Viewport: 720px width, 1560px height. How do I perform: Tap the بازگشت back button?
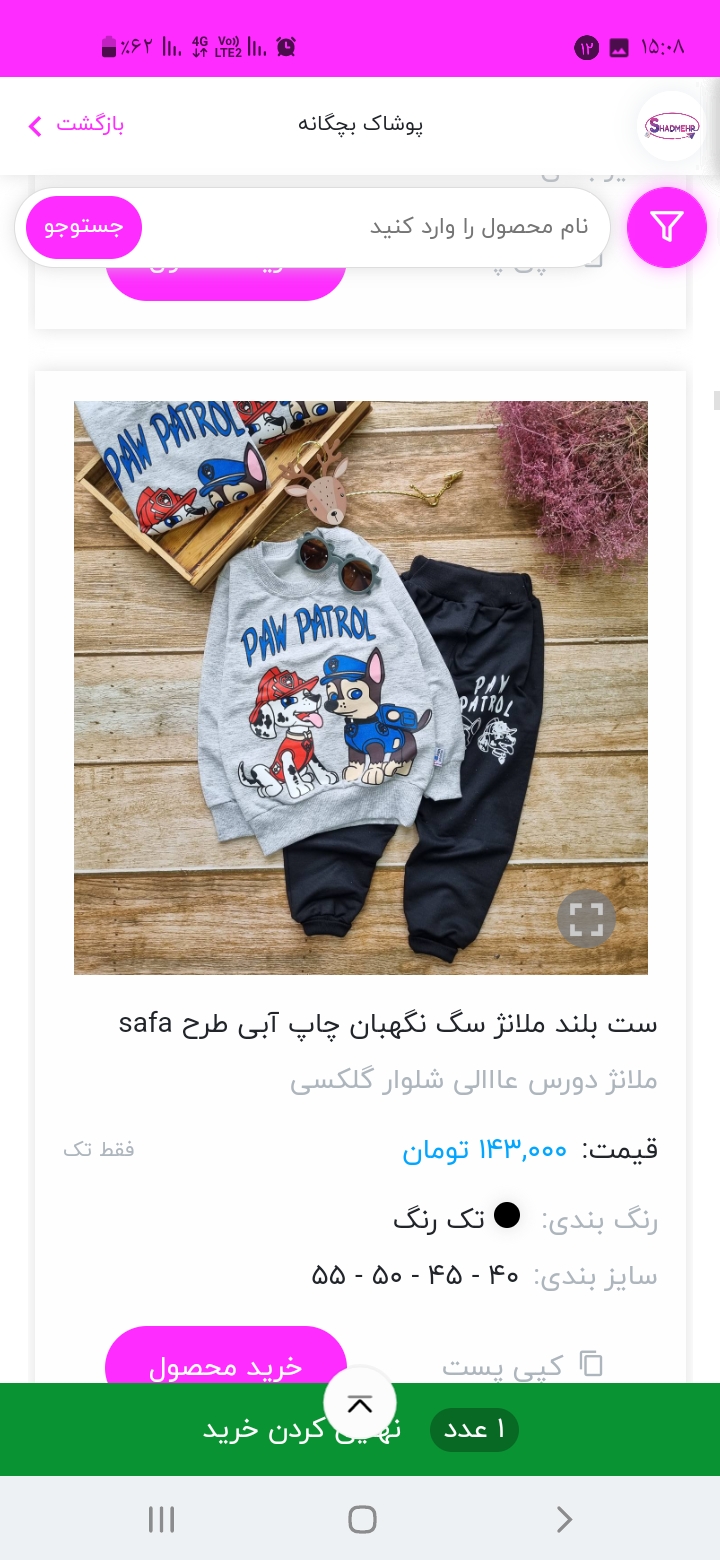click(75, 125)
